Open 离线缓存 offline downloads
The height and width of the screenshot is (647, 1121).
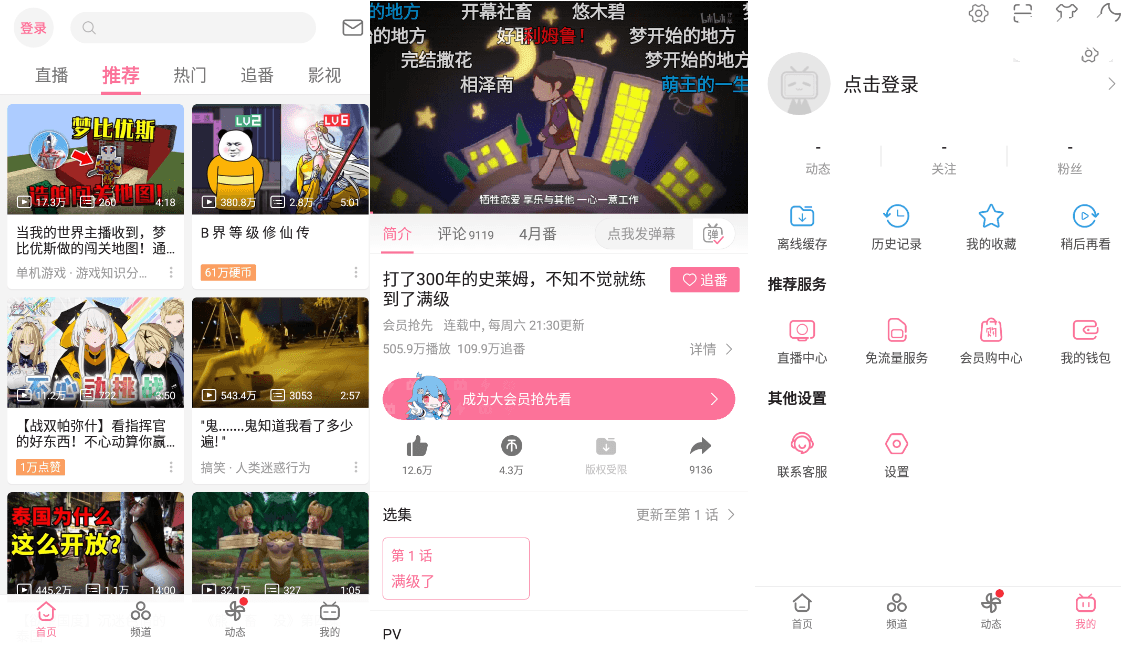click(x=802, y=226)
